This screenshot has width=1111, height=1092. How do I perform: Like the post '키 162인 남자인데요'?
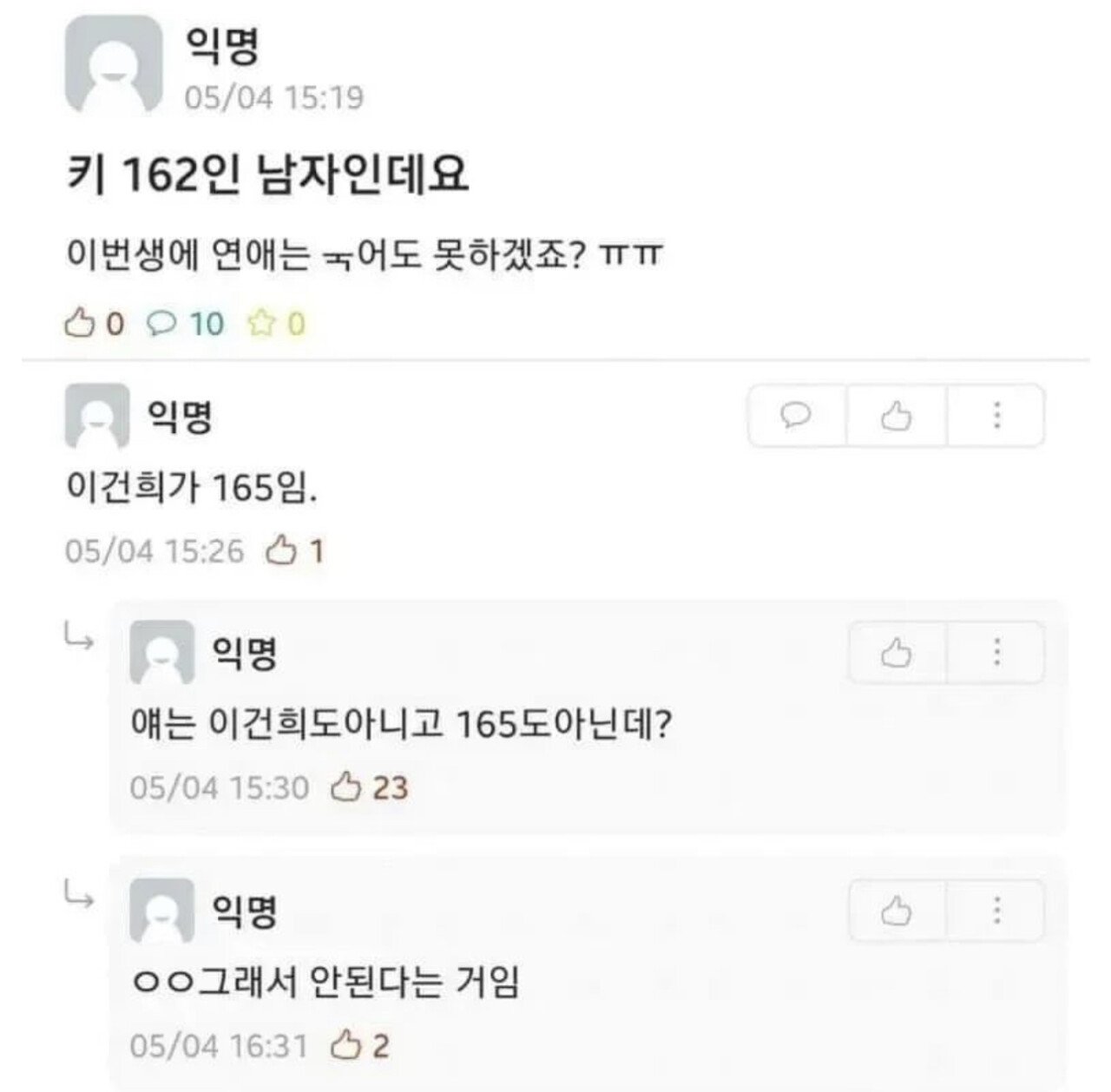[81, 324]
